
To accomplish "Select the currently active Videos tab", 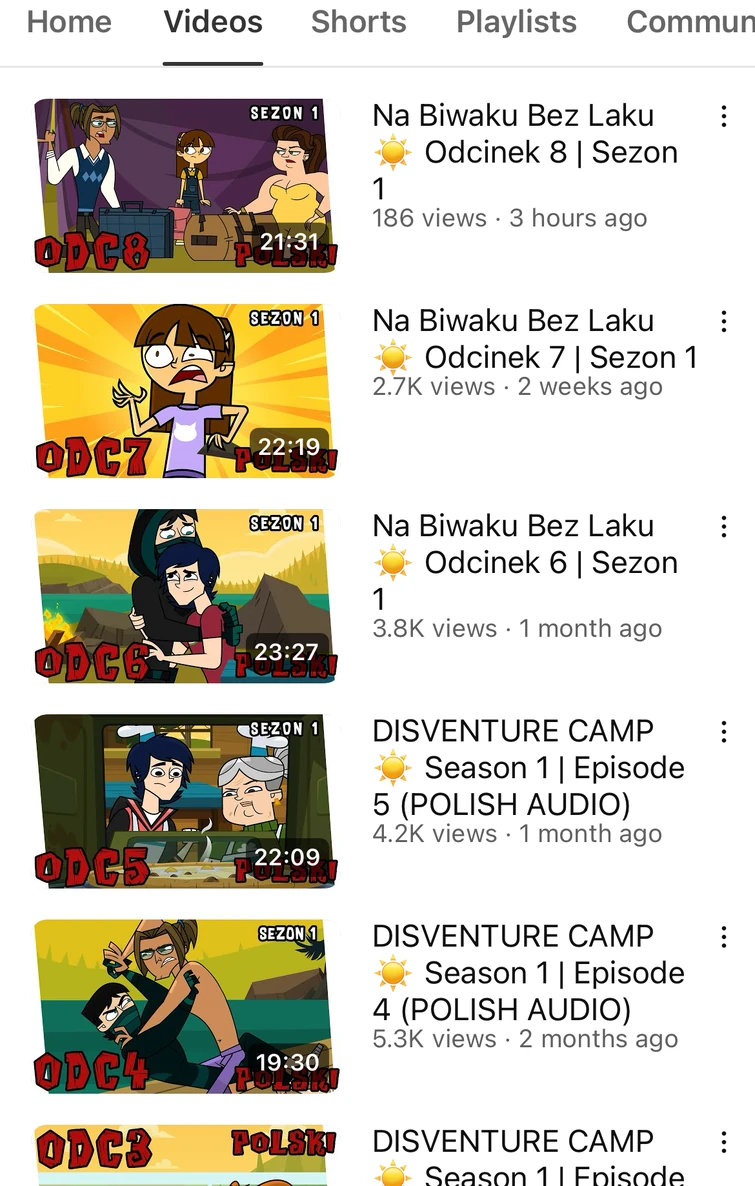I will (212, 22).
